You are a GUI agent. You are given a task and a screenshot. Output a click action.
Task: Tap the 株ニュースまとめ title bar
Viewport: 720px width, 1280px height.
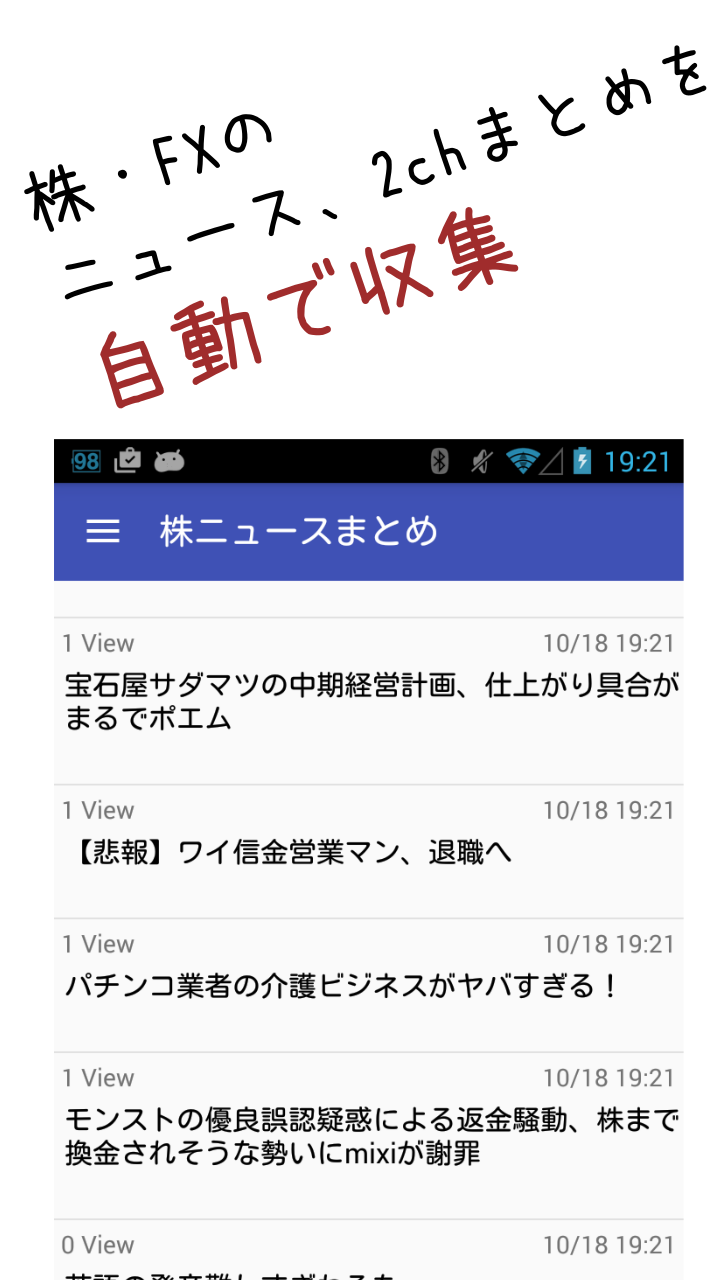(300, 533)
